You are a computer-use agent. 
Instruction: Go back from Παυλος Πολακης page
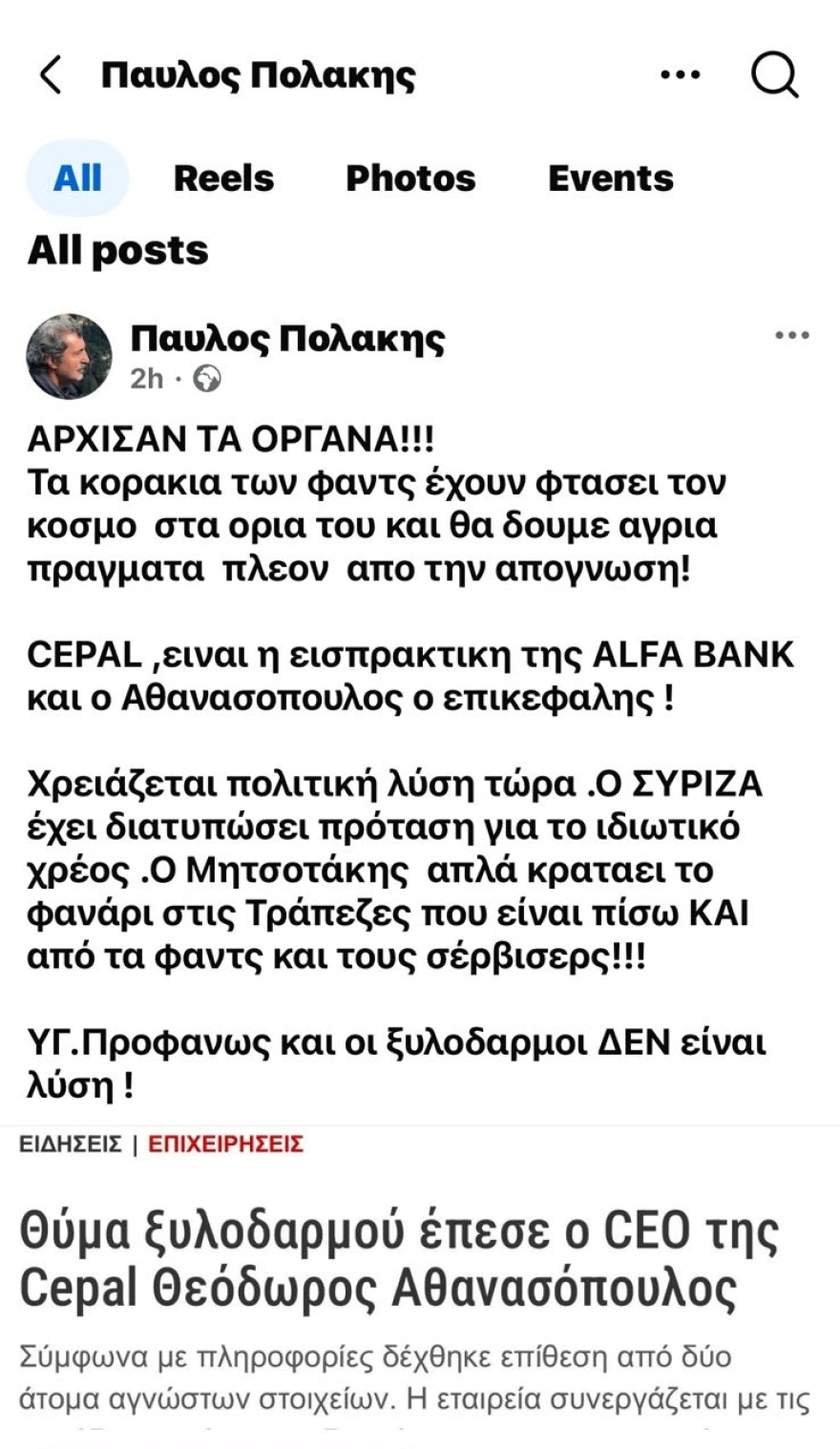click(51, 75)
